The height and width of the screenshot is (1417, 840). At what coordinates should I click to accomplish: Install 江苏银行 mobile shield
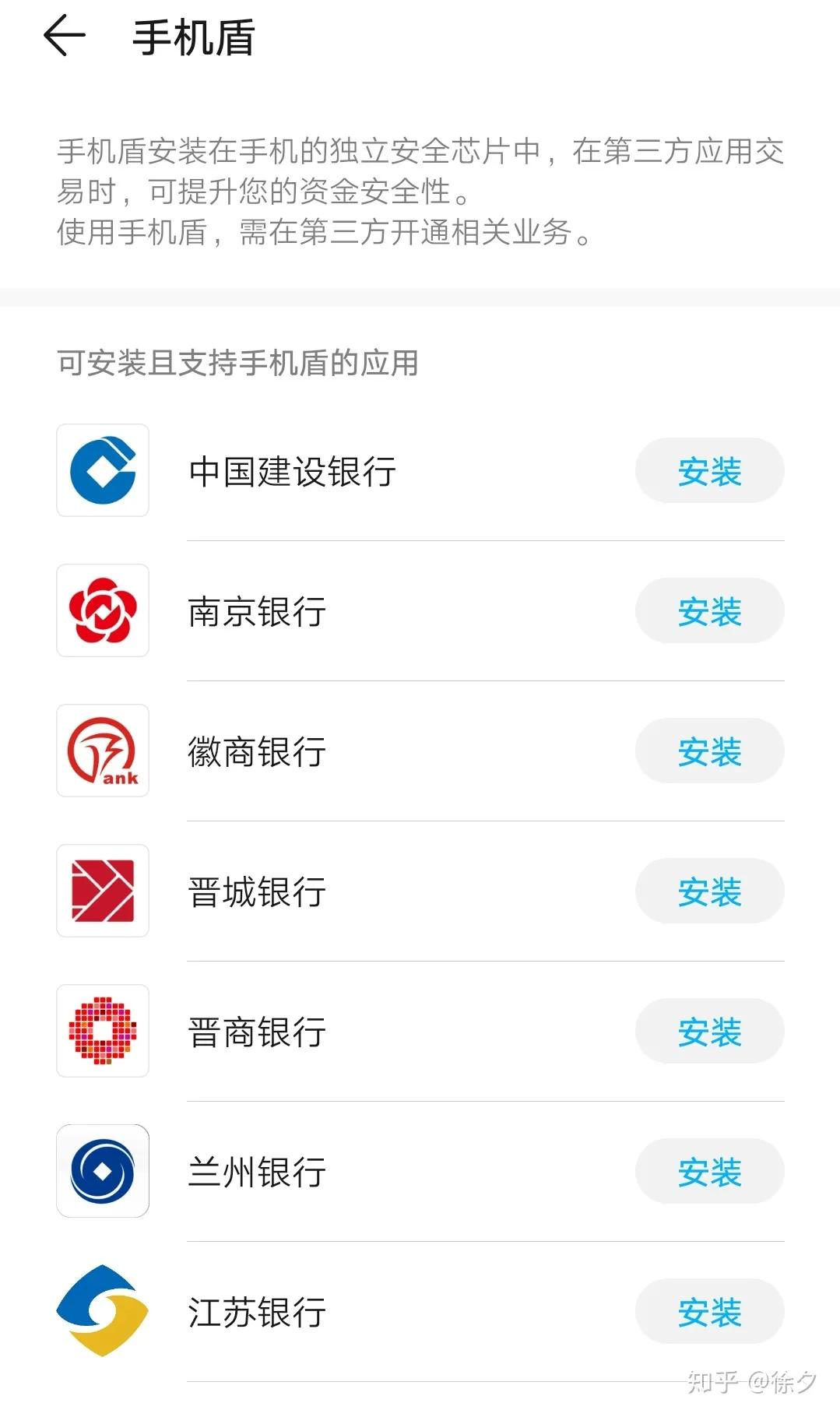709,1312
